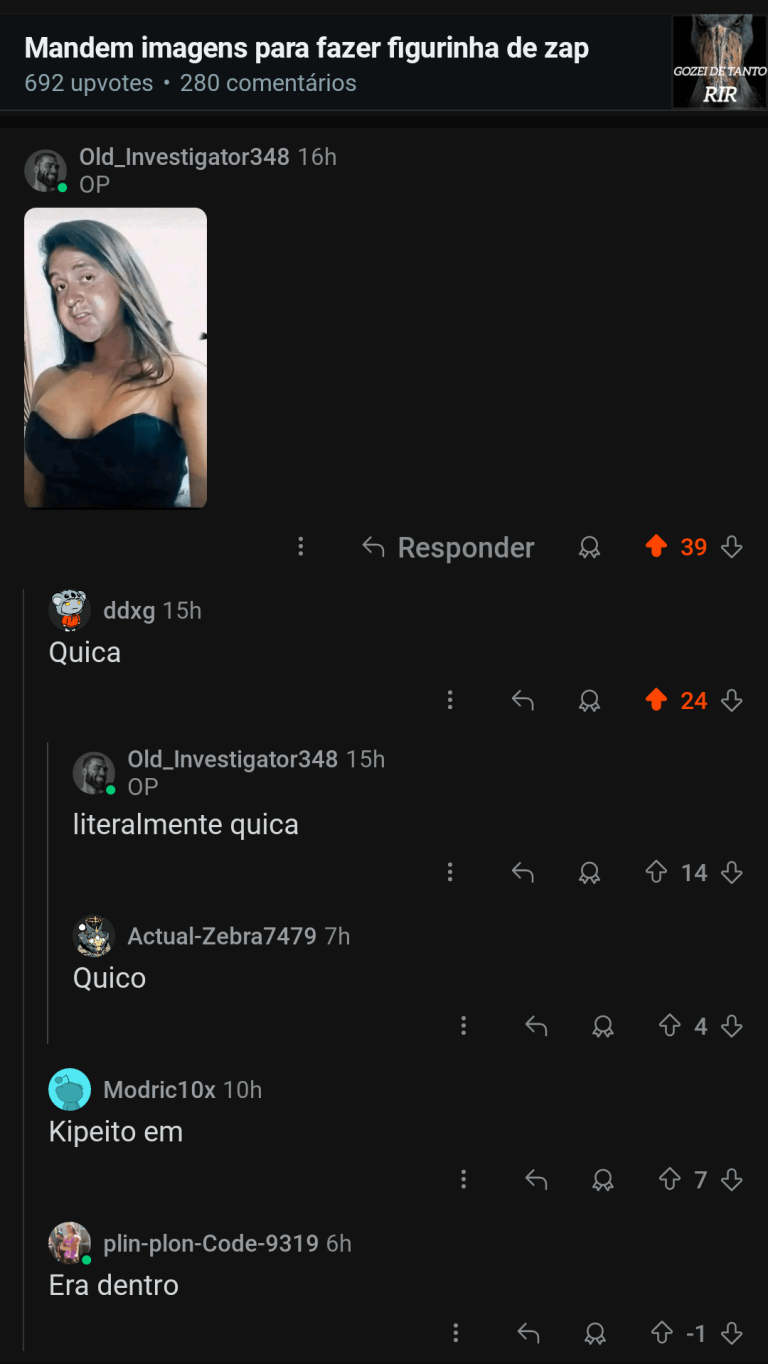Open options for ddxg's "Quica" comment
The width and height of the screenshot is (768, 1364).
450,701
